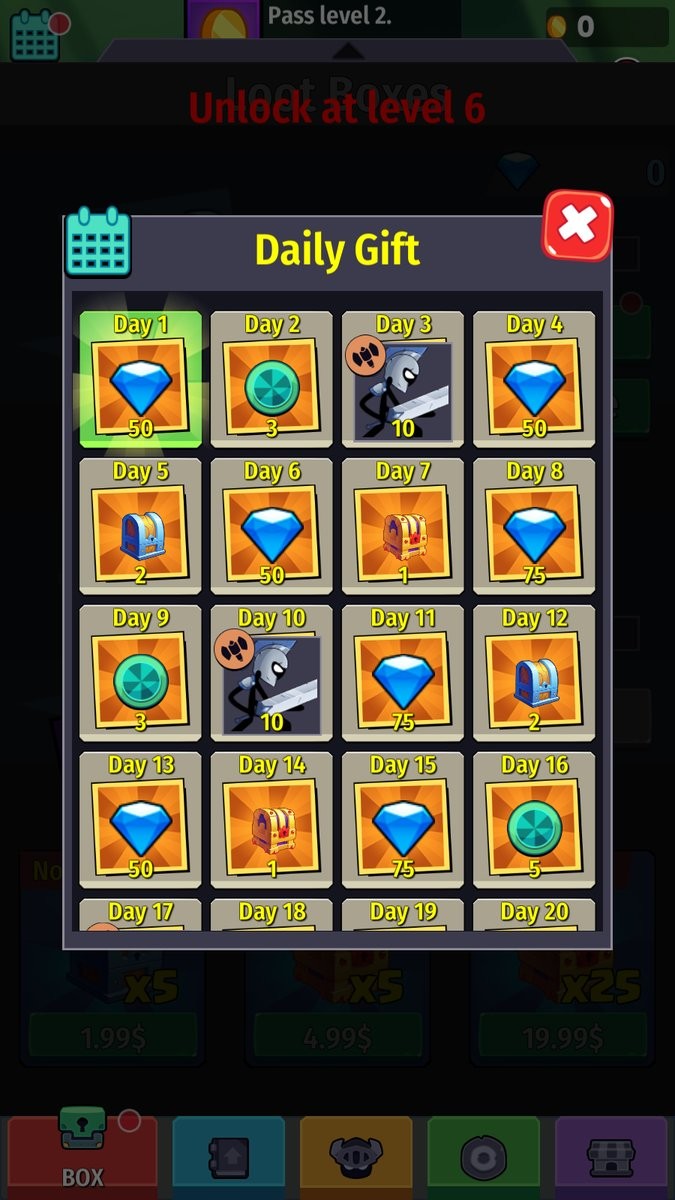
Task: Select the Day 4 diamond reward
Action: [534, 381]
